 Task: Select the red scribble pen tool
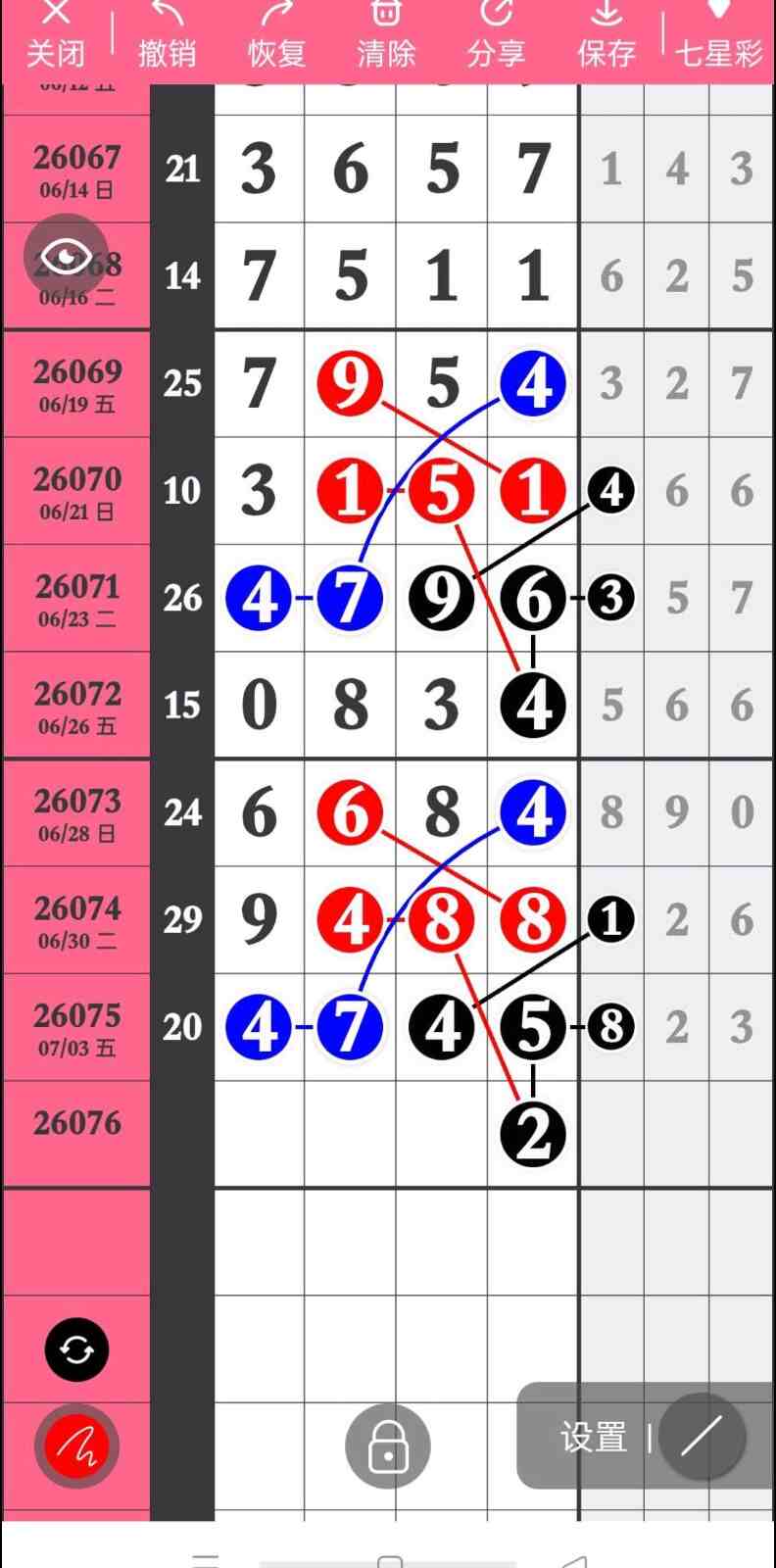(76, 1446)
